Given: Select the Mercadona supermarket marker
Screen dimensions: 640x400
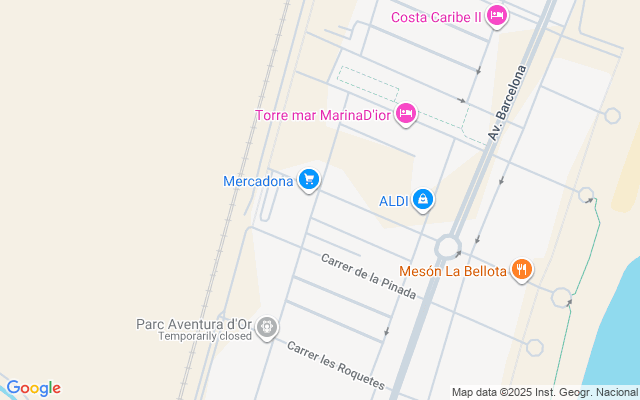Looking at the screenshot, I should 309,180.
